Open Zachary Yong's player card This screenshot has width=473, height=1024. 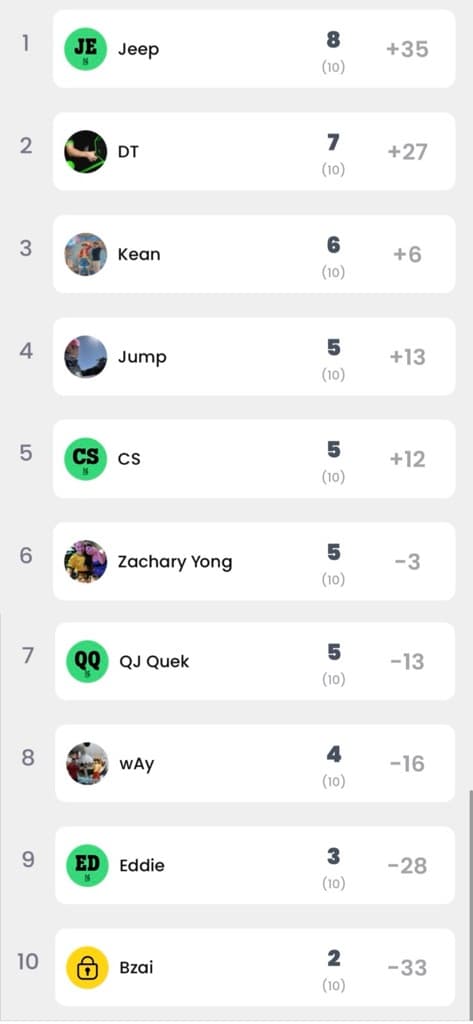point(253,562)
